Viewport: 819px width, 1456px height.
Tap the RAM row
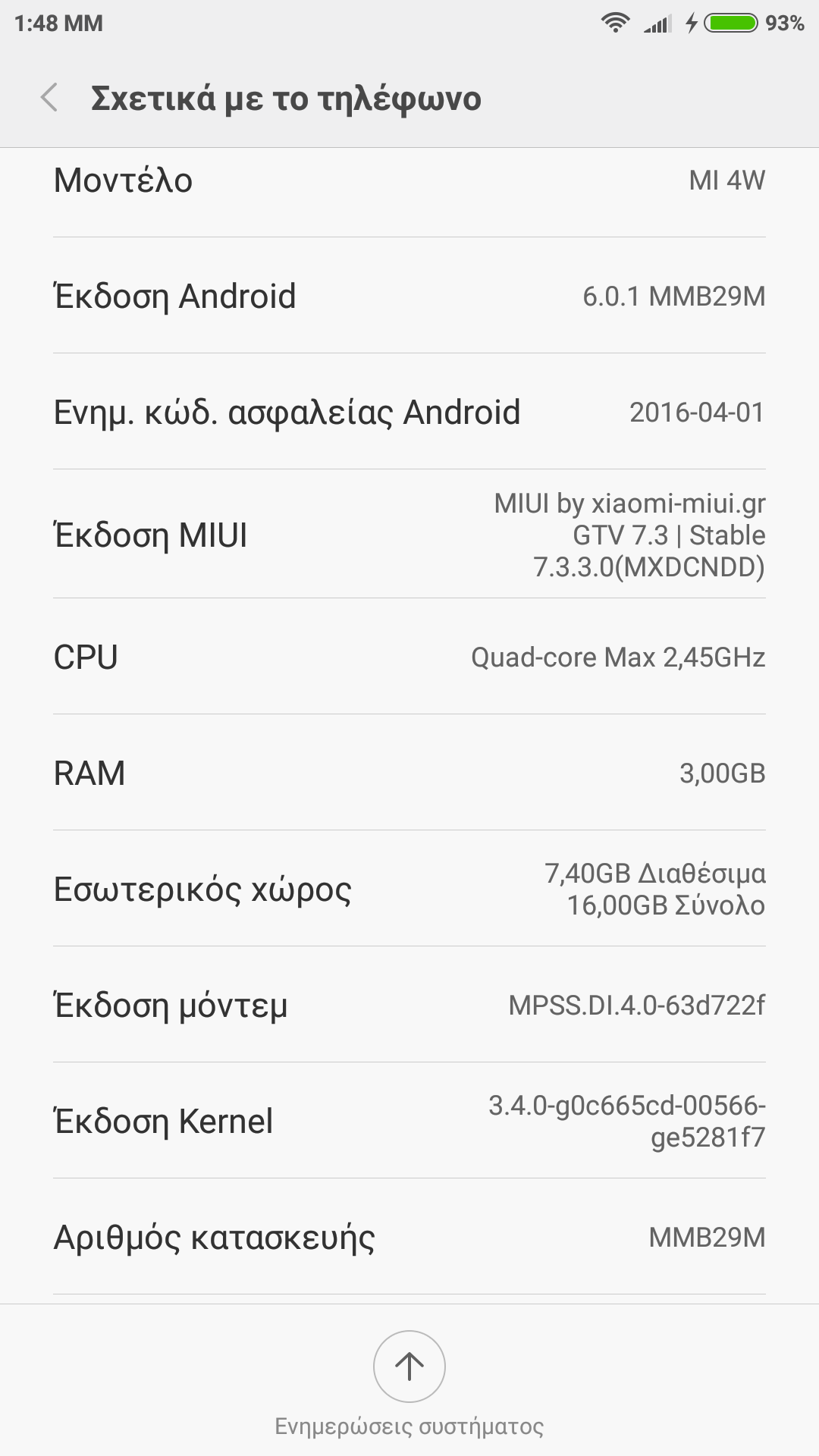click(x=409, y=773)
